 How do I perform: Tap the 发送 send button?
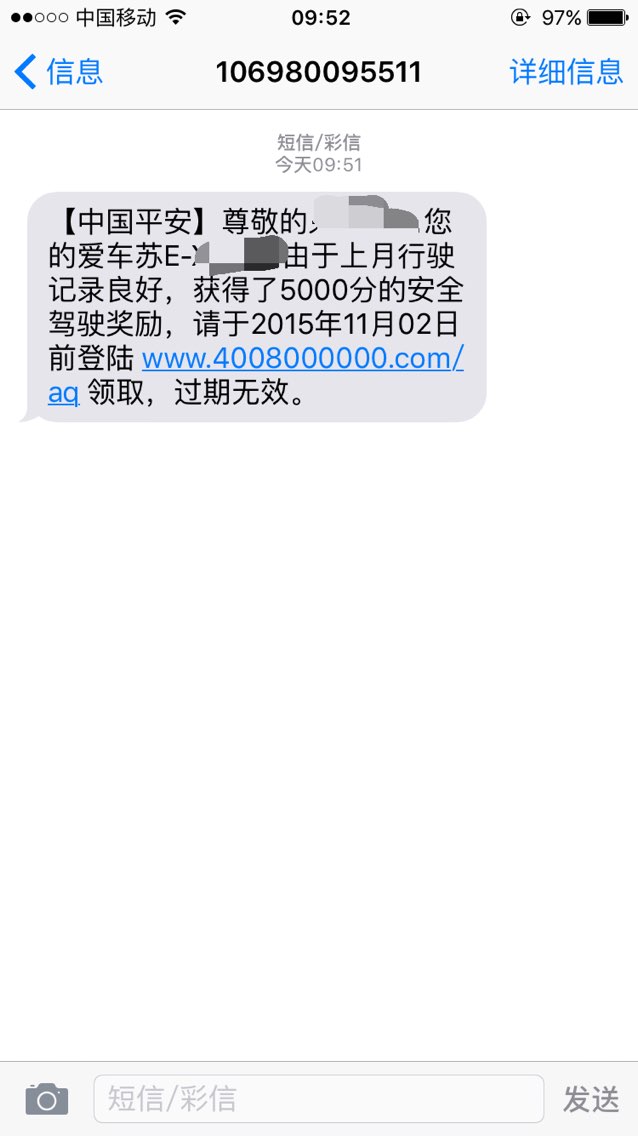[591, 1099]
